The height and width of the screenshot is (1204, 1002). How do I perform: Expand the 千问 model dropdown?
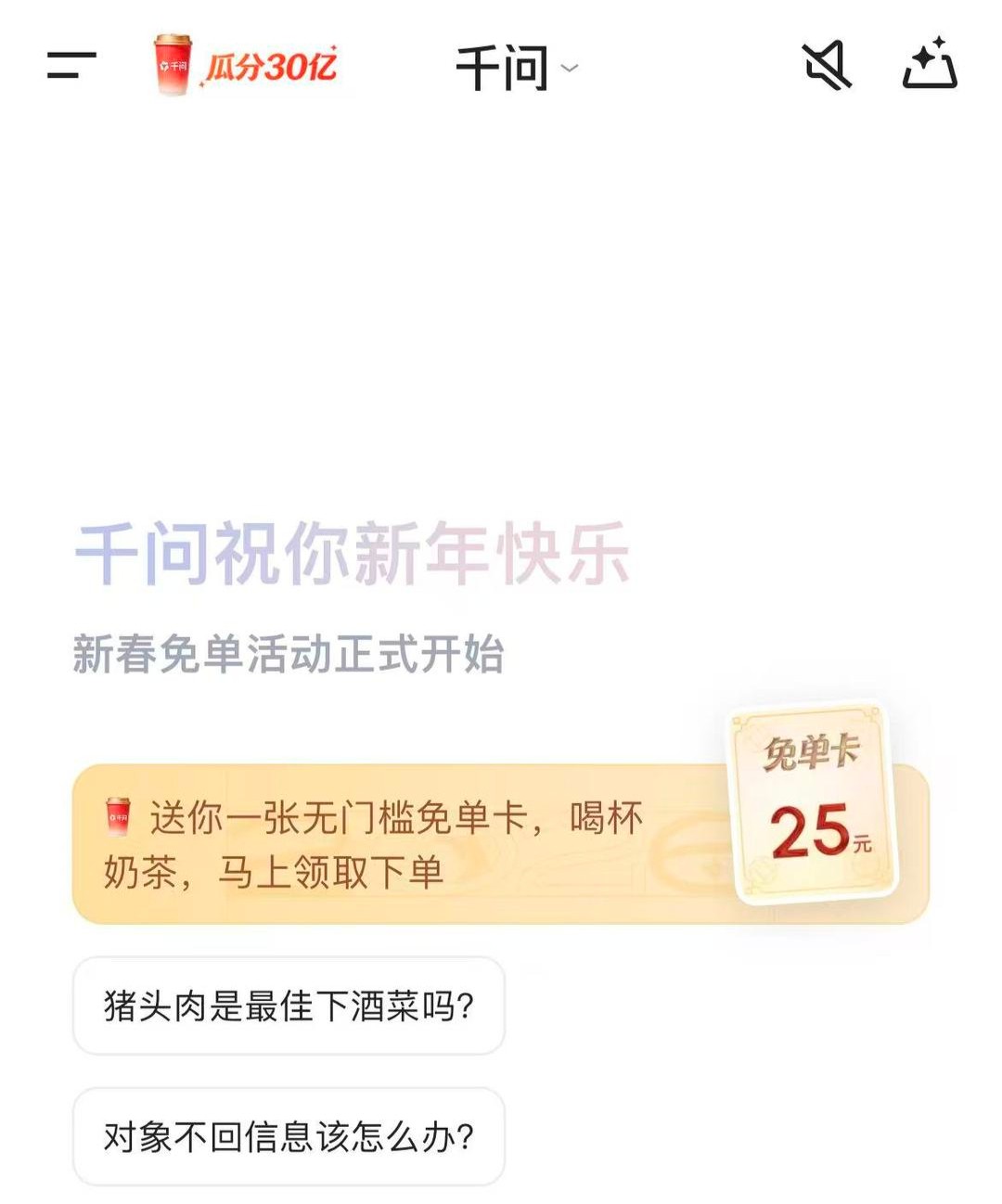[x=516, y=68]
